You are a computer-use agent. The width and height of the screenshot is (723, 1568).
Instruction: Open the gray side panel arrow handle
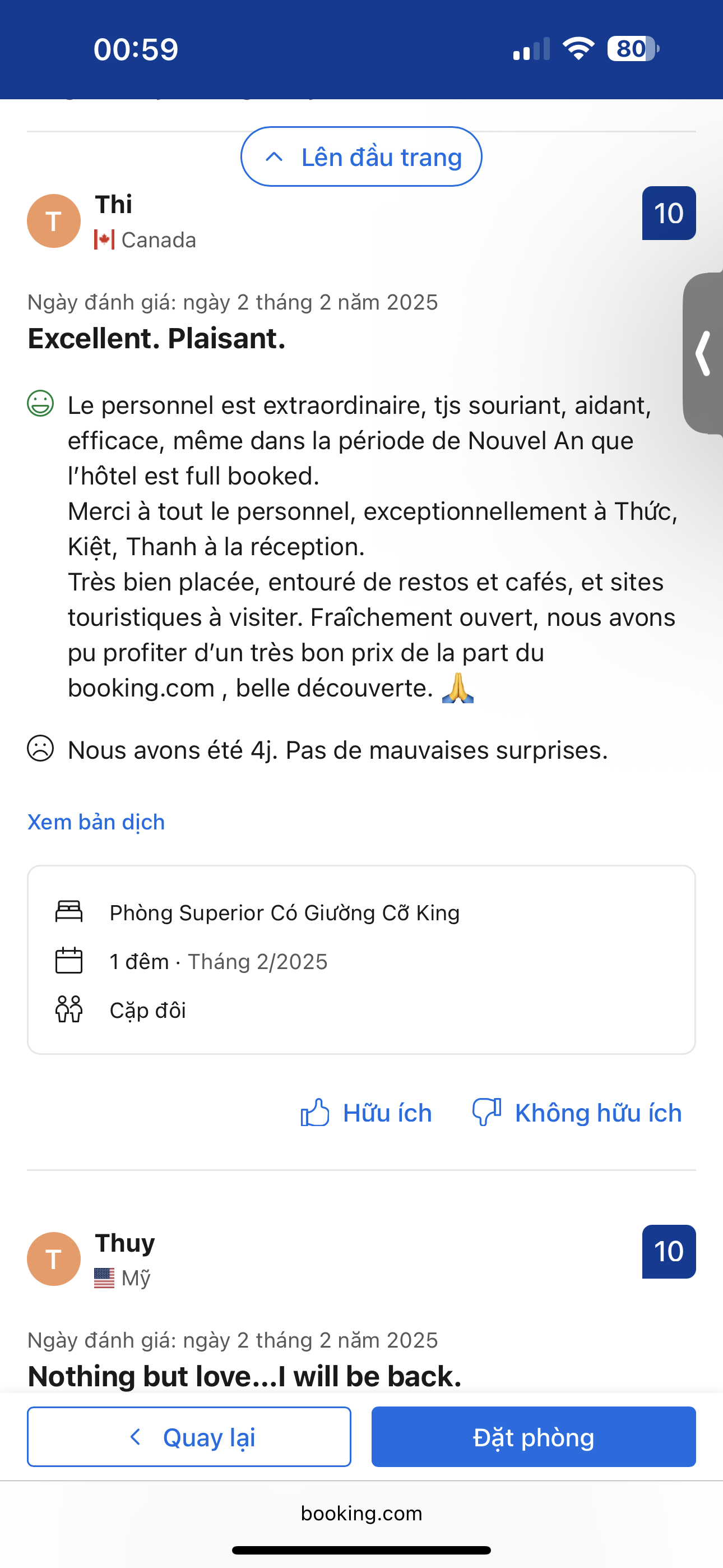tap(703, 353)
